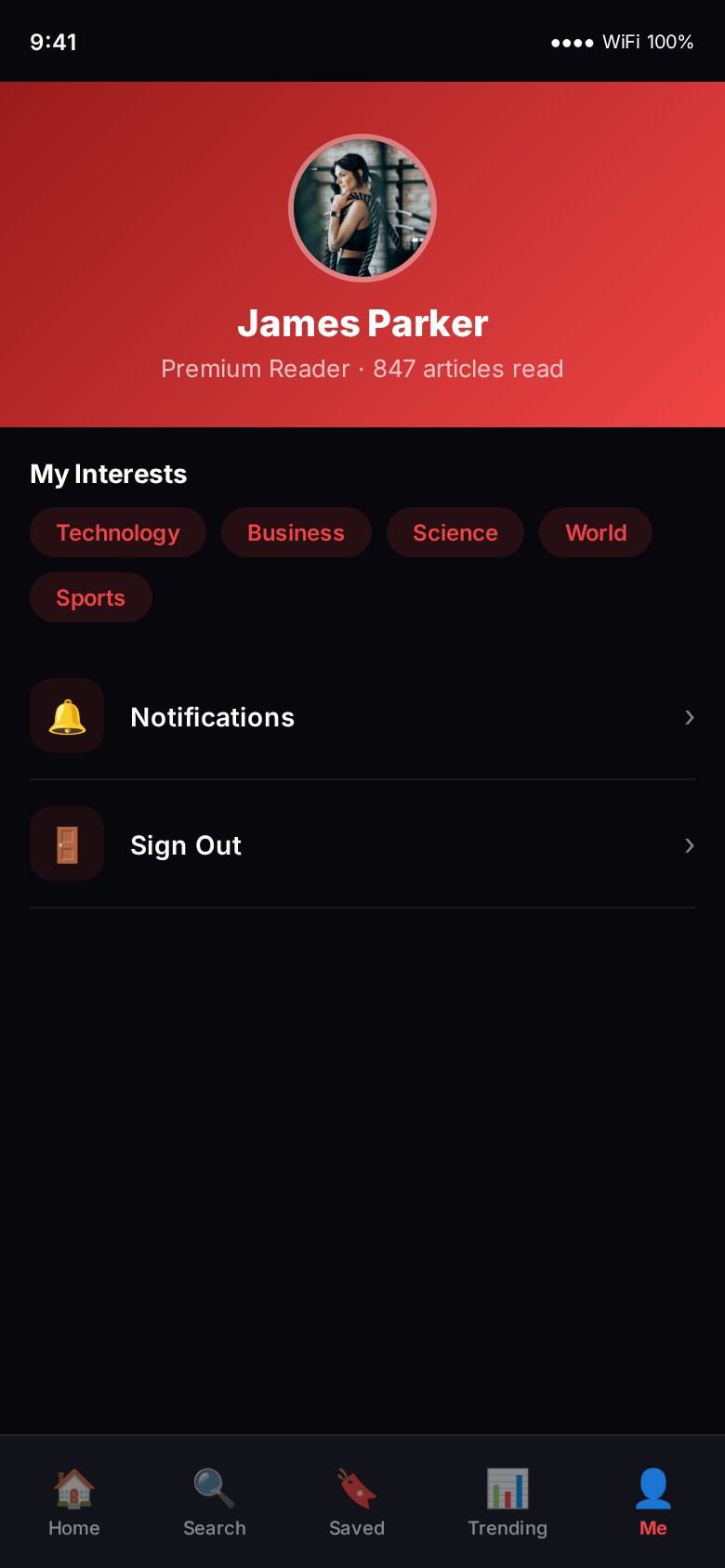Tap the Business interest chip
This screenshot has width=725, height=1568.
(296, 532)
